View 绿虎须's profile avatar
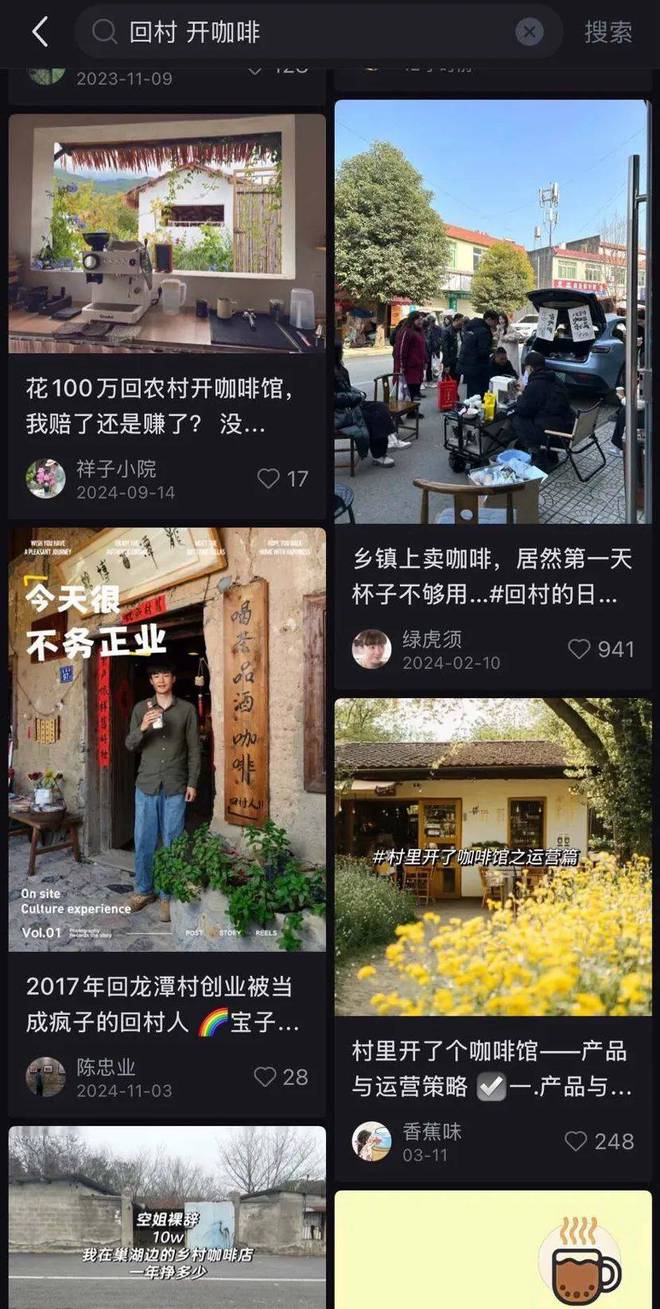 tap(371, 649)
